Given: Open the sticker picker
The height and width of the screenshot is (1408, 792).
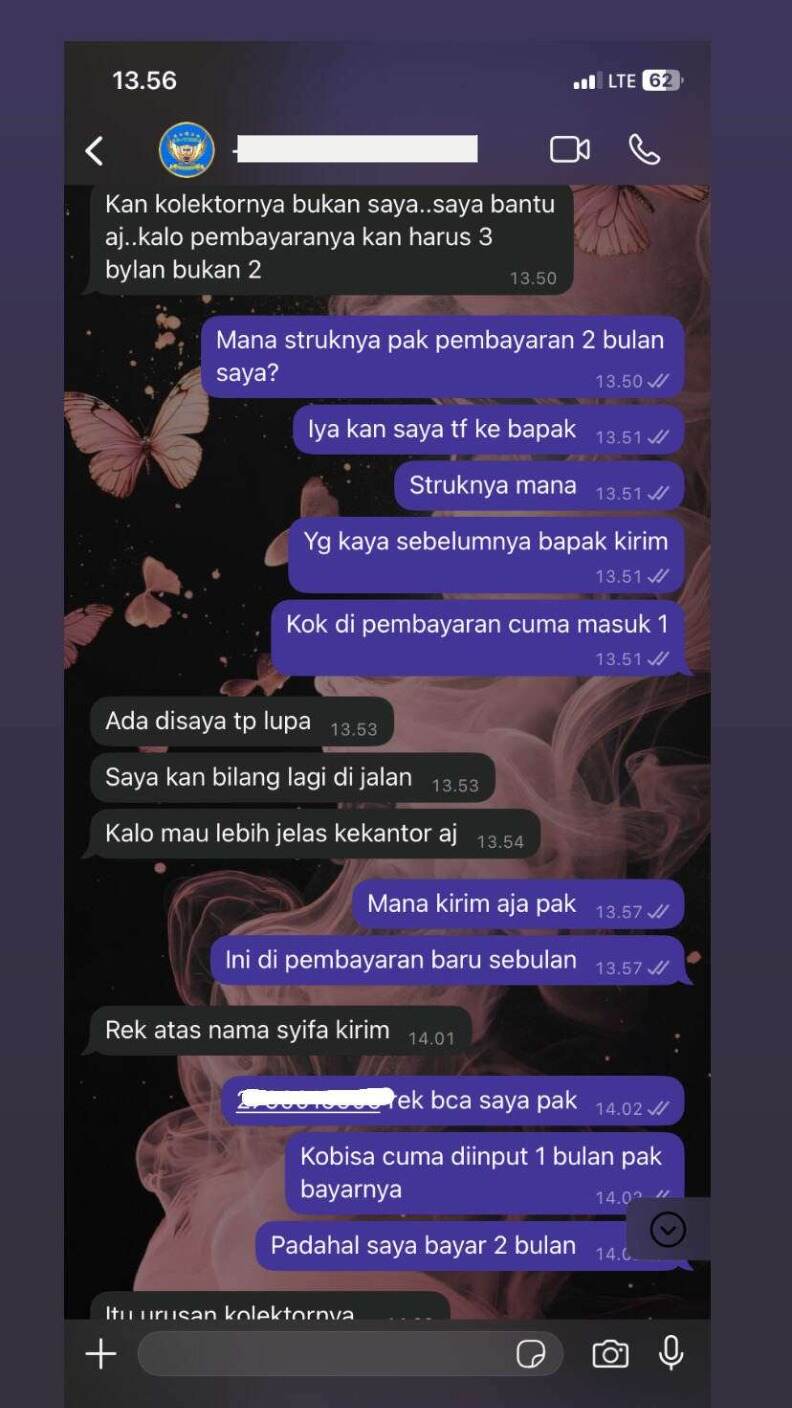Looking at the screenshot, I should [x=531, y=1355].
